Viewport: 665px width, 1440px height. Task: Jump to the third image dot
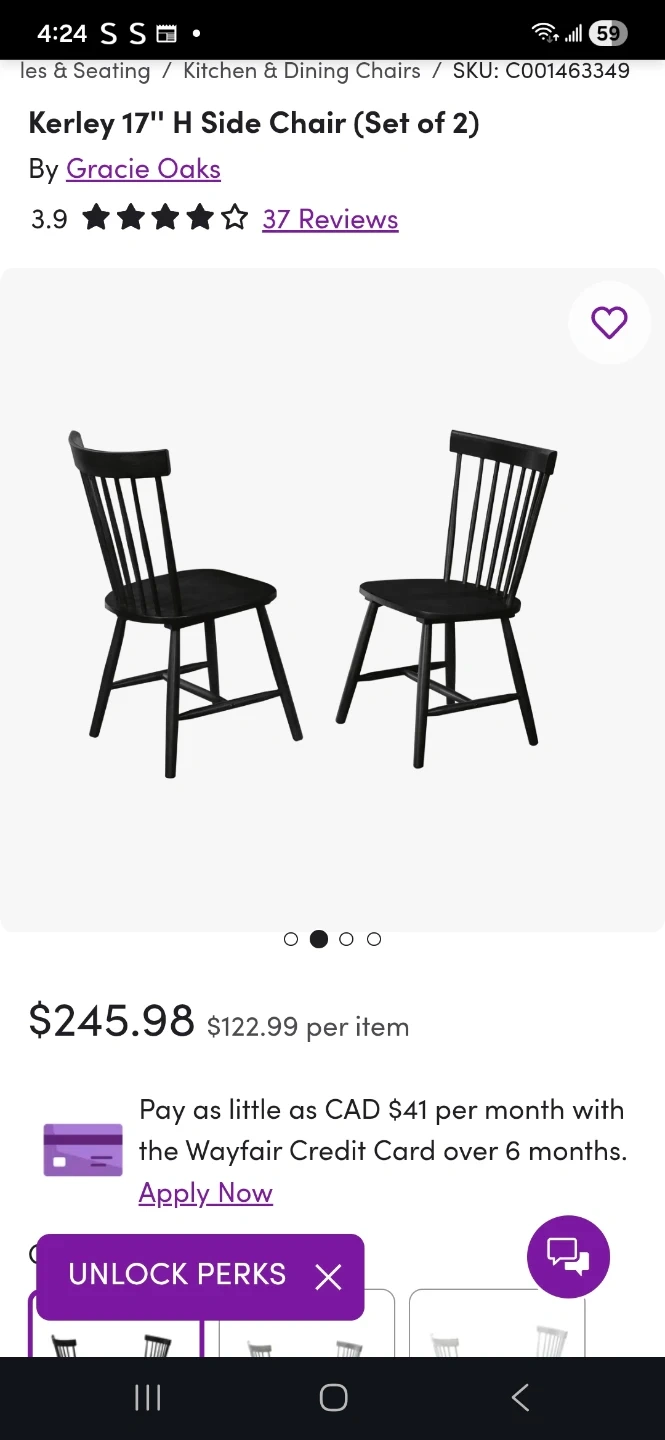(x=346, y=939)
